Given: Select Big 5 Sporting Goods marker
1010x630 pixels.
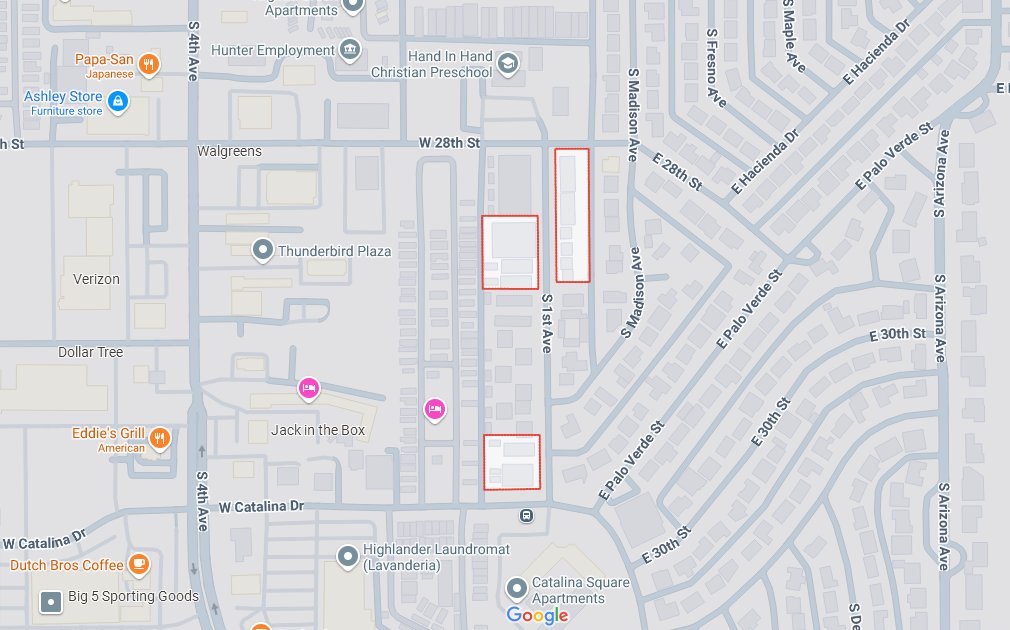Looking at the screenshot, I should (50, 602).
